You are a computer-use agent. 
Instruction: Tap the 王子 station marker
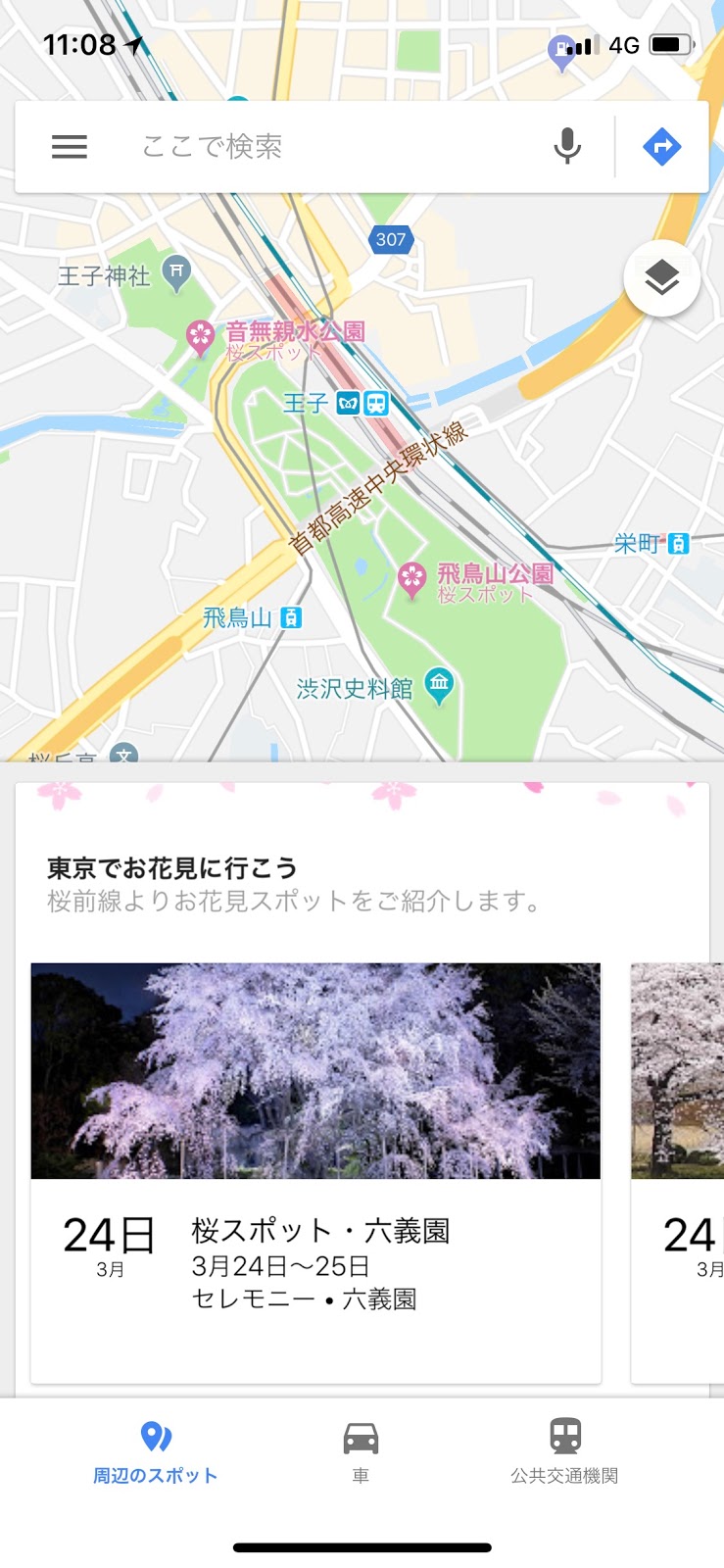362,403
